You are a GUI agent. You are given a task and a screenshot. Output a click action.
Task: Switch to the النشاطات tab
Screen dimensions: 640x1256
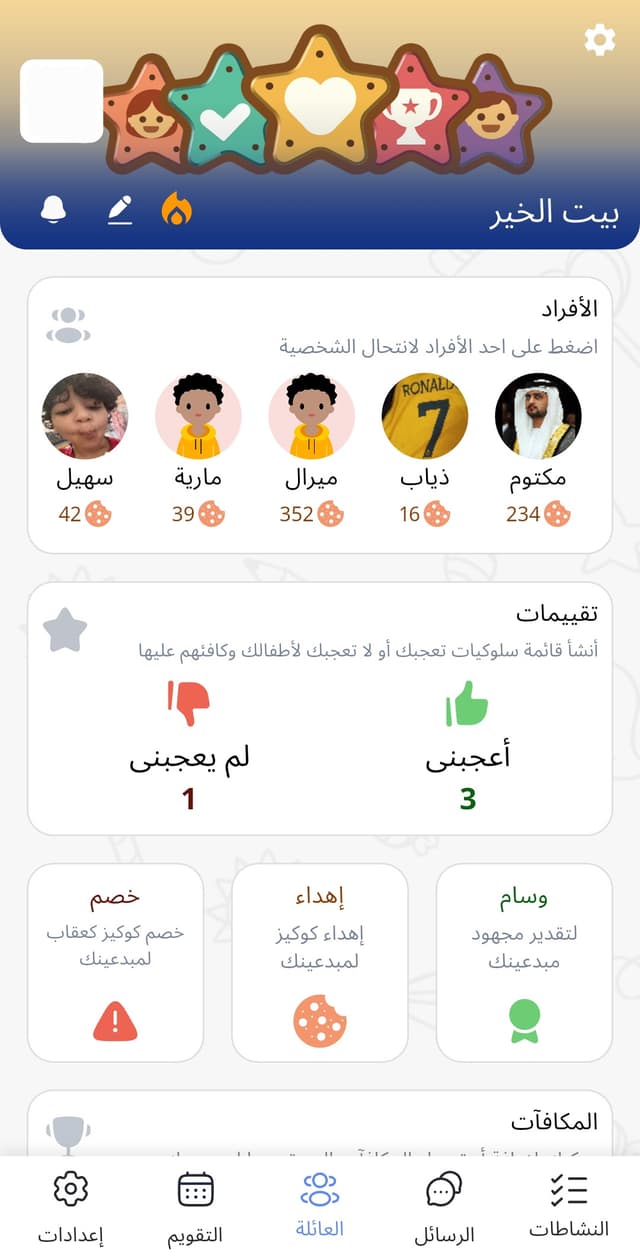coord(568,1206)
